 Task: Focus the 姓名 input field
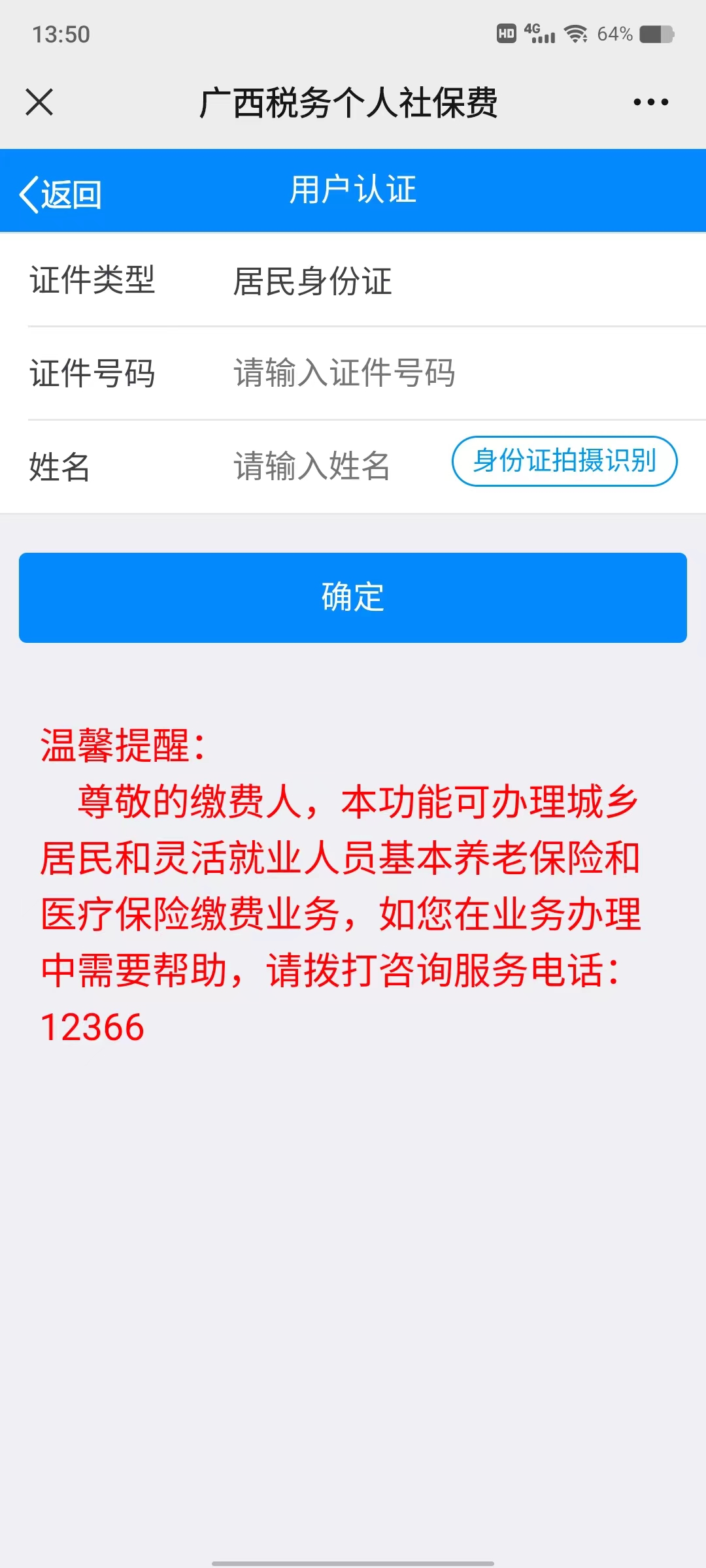[x=312, y=466]
